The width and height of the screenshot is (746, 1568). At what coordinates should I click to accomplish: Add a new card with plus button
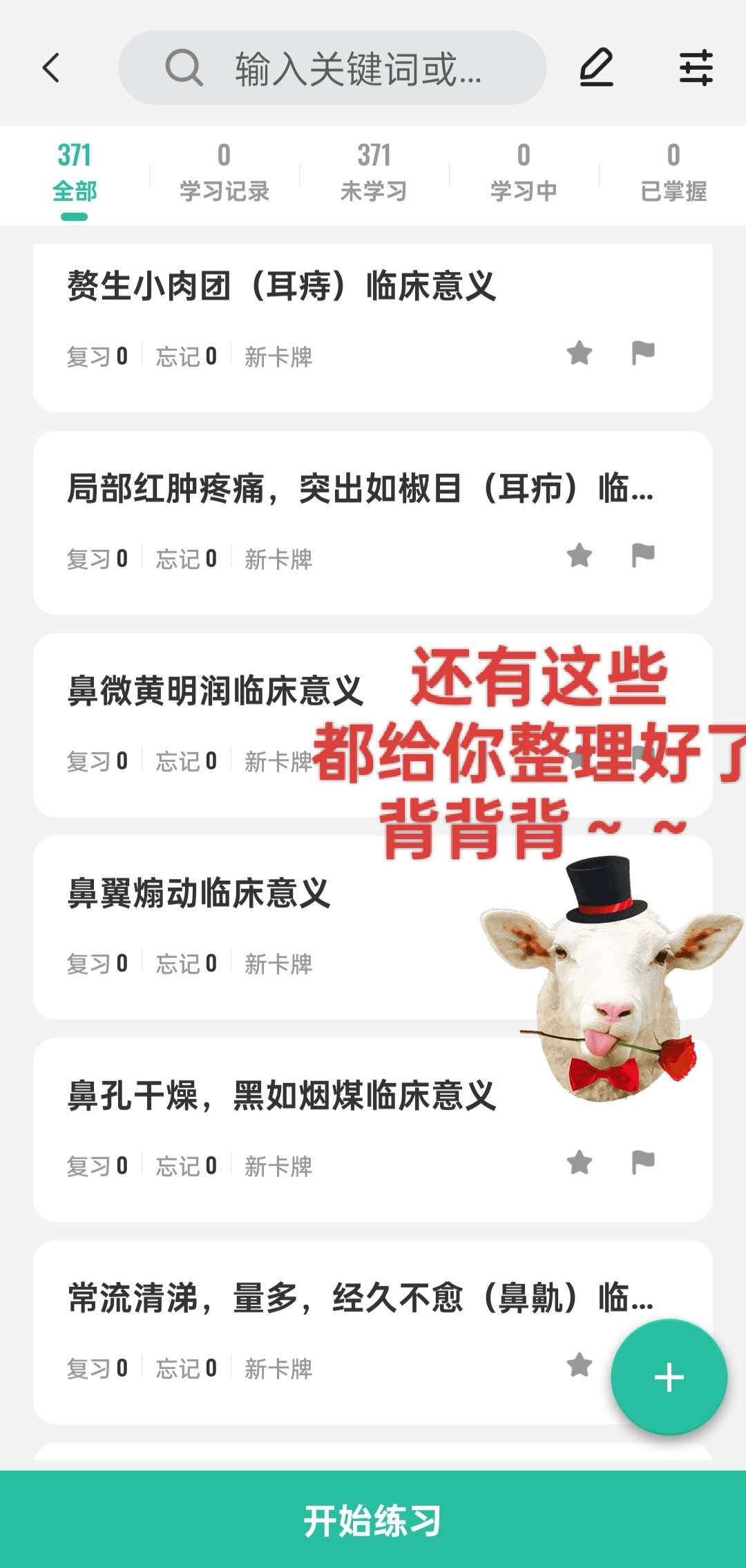point(669,1378)
